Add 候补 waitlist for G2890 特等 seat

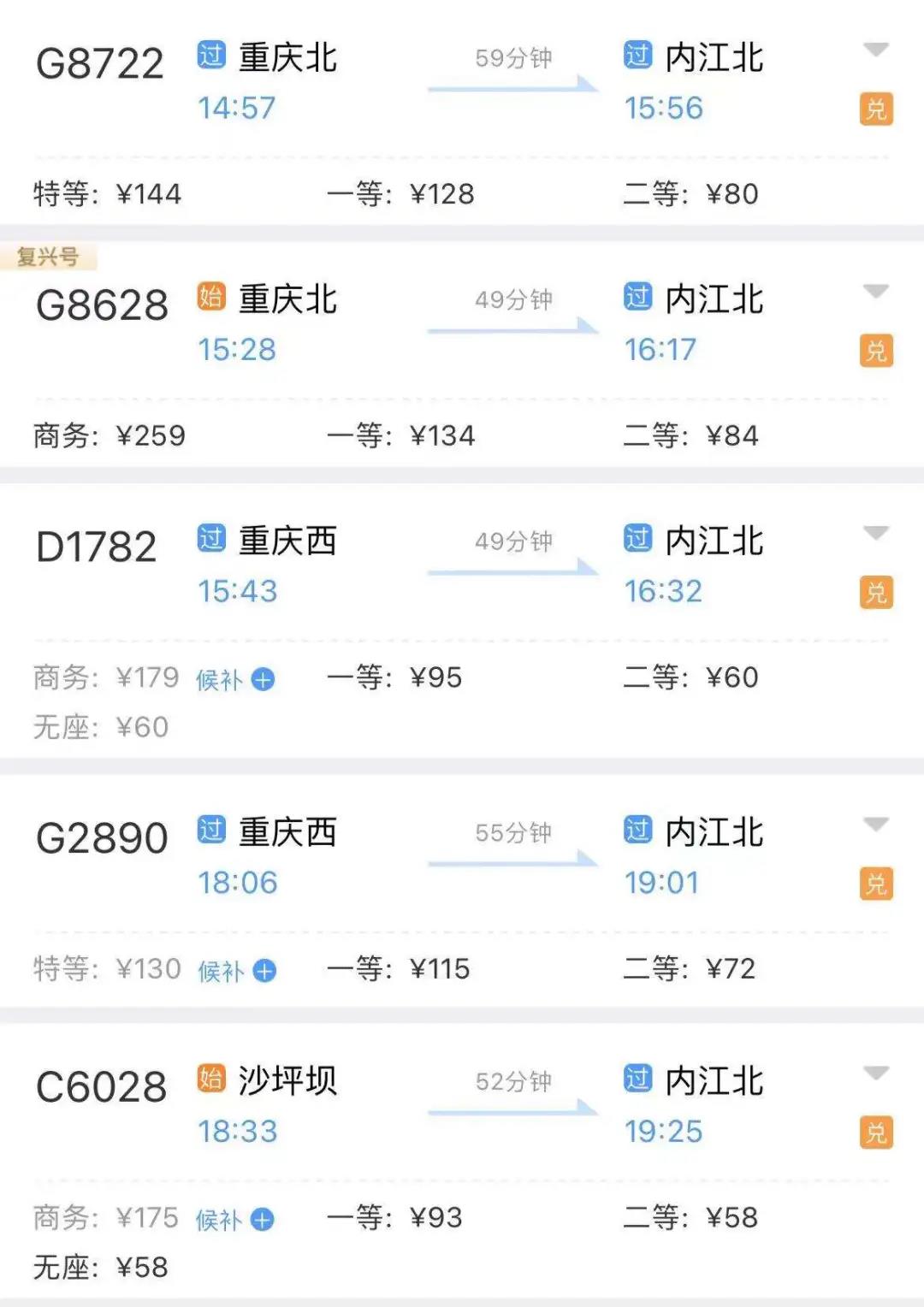point(238,971)
